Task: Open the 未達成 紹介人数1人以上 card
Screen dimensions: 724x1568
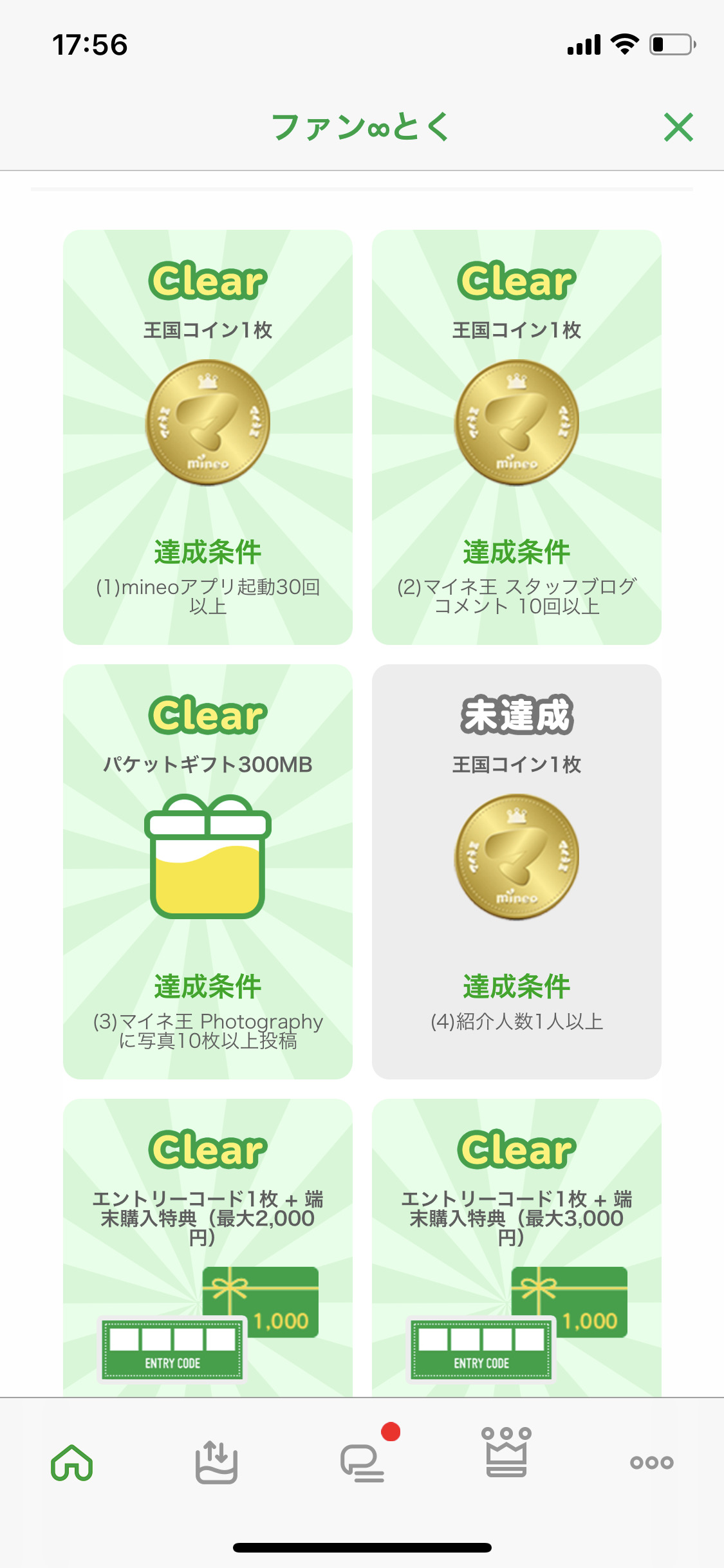Action: (517, 872)
